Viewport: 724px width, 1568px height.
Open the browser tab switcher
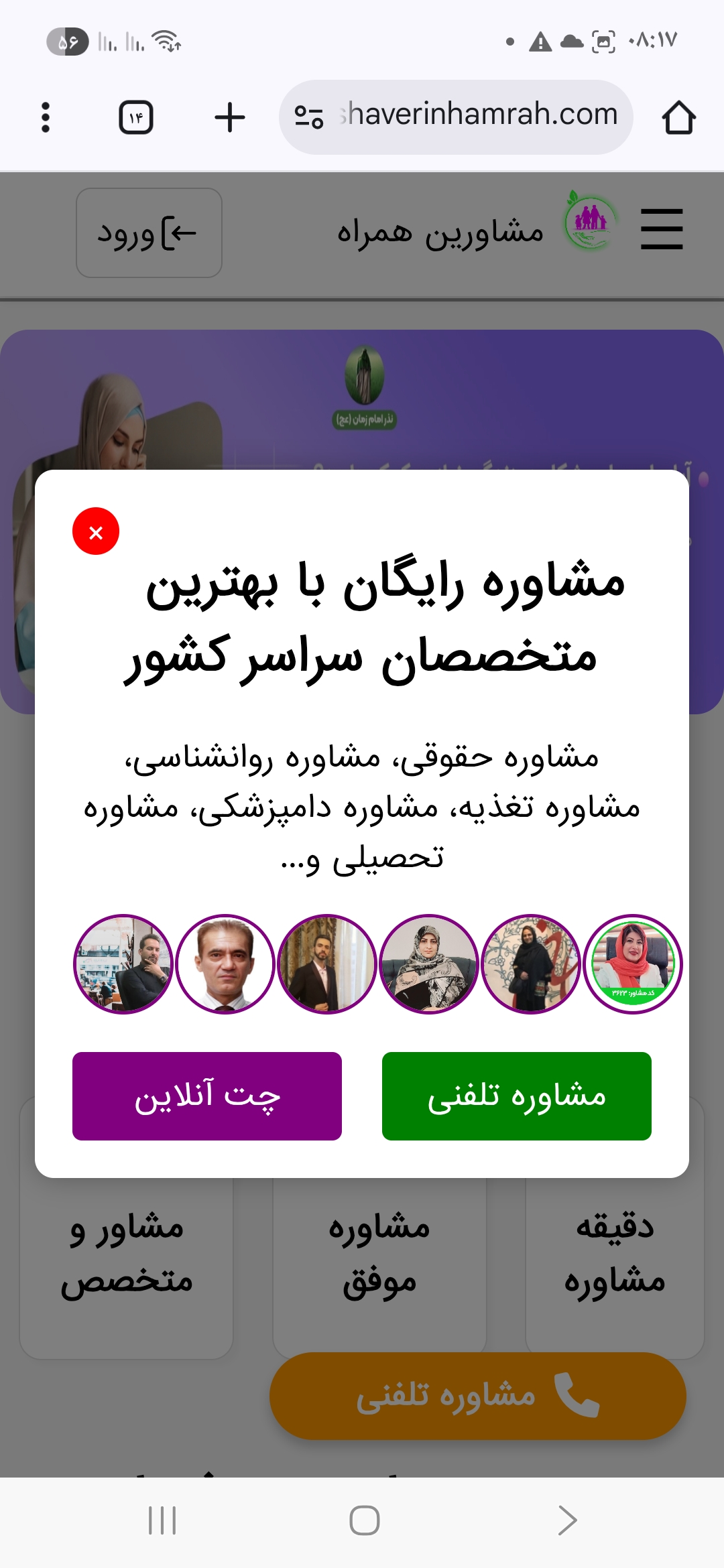pos(136,117)
